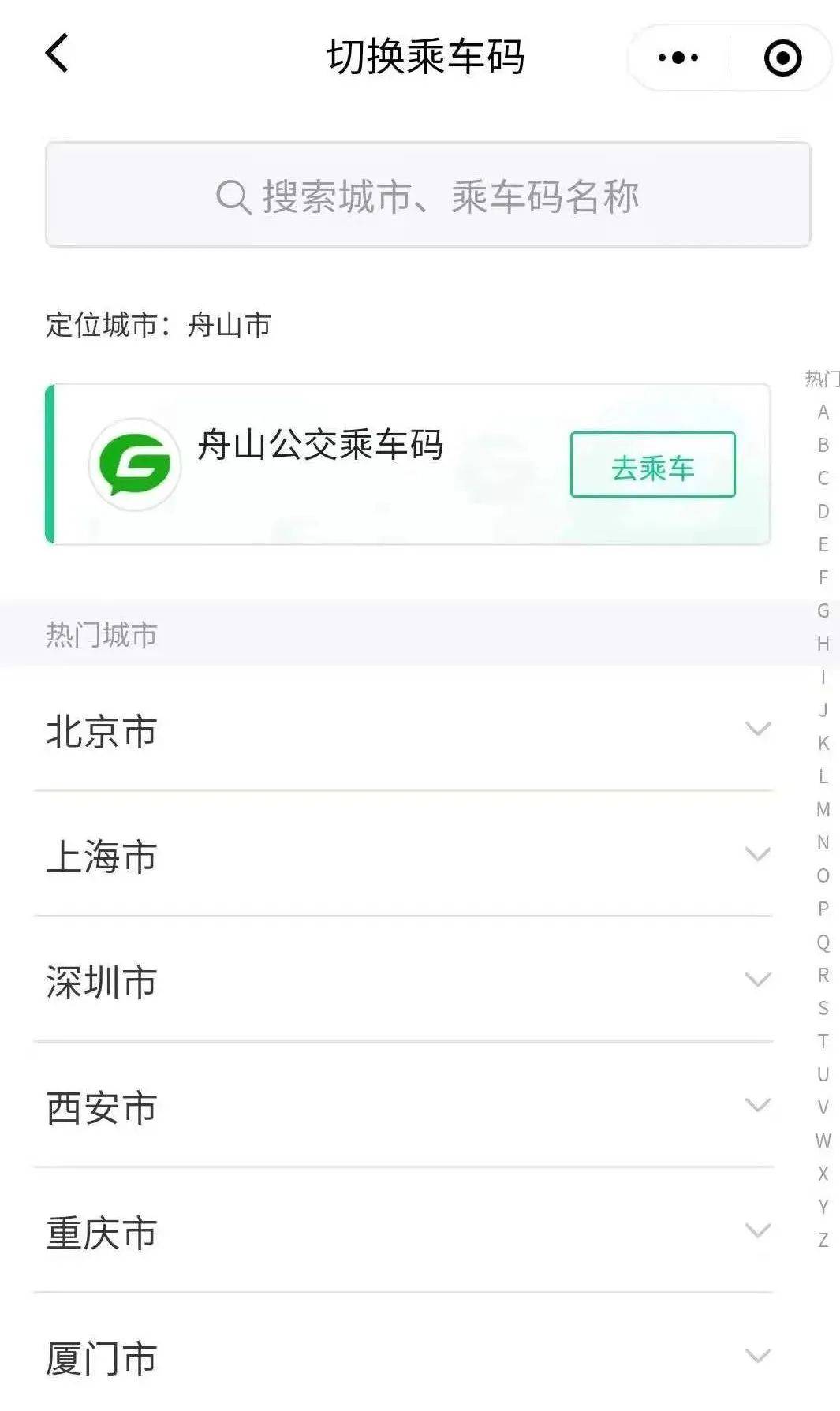Tap the city and ride code search box

(427, 195)
